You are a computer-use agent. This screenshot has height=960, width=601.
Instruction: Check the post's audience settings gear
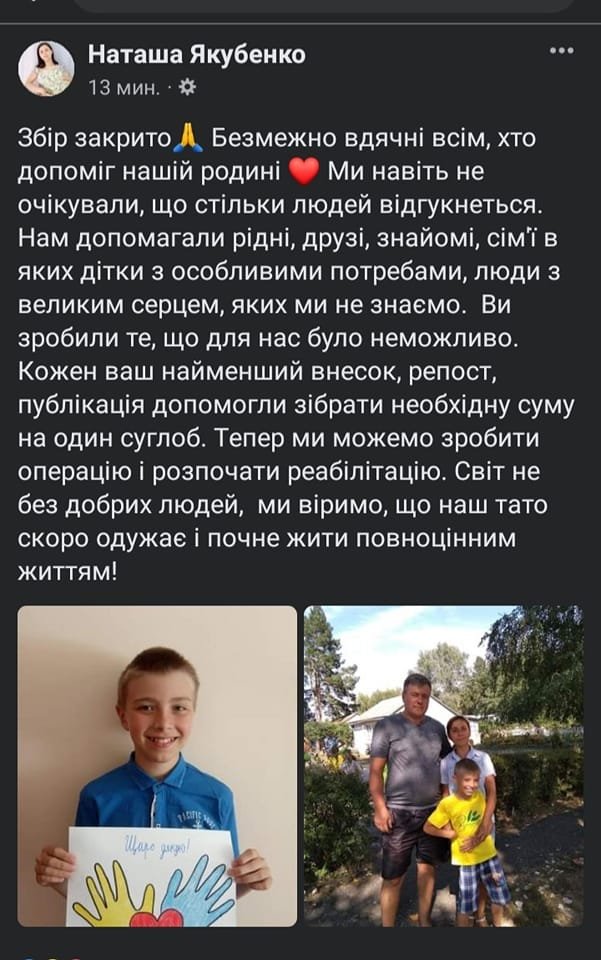[187, 87]
